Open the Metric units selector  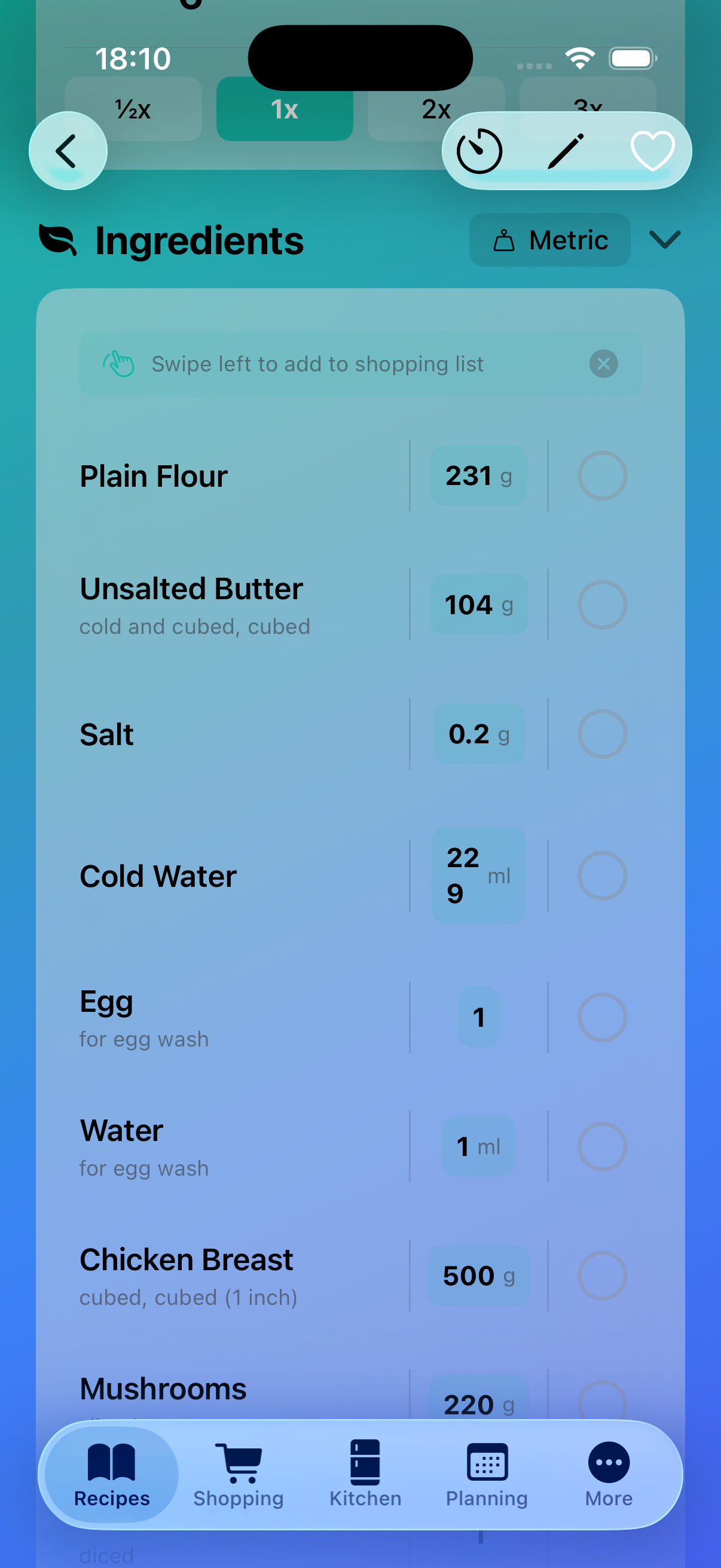(x=549, y=240)
